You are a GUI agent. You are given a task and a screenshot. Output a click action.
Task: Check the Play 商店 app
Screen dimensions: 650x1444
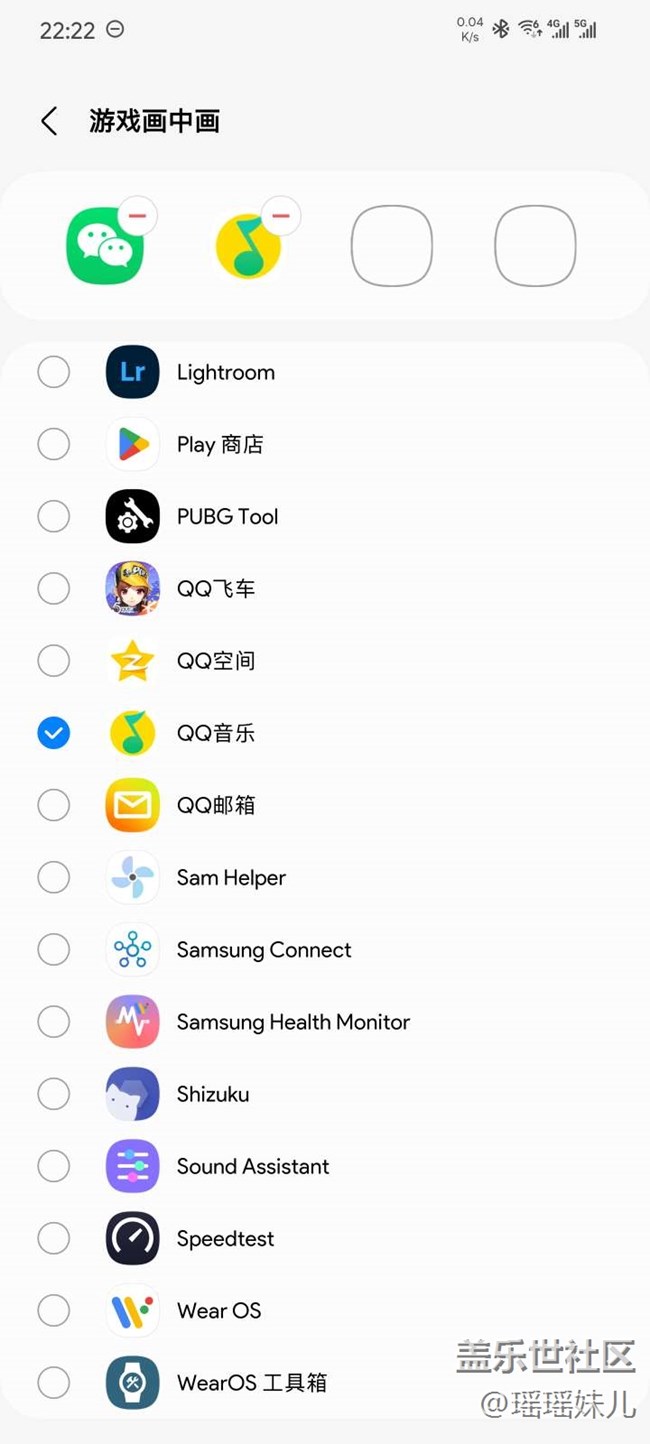coord(54,444)
